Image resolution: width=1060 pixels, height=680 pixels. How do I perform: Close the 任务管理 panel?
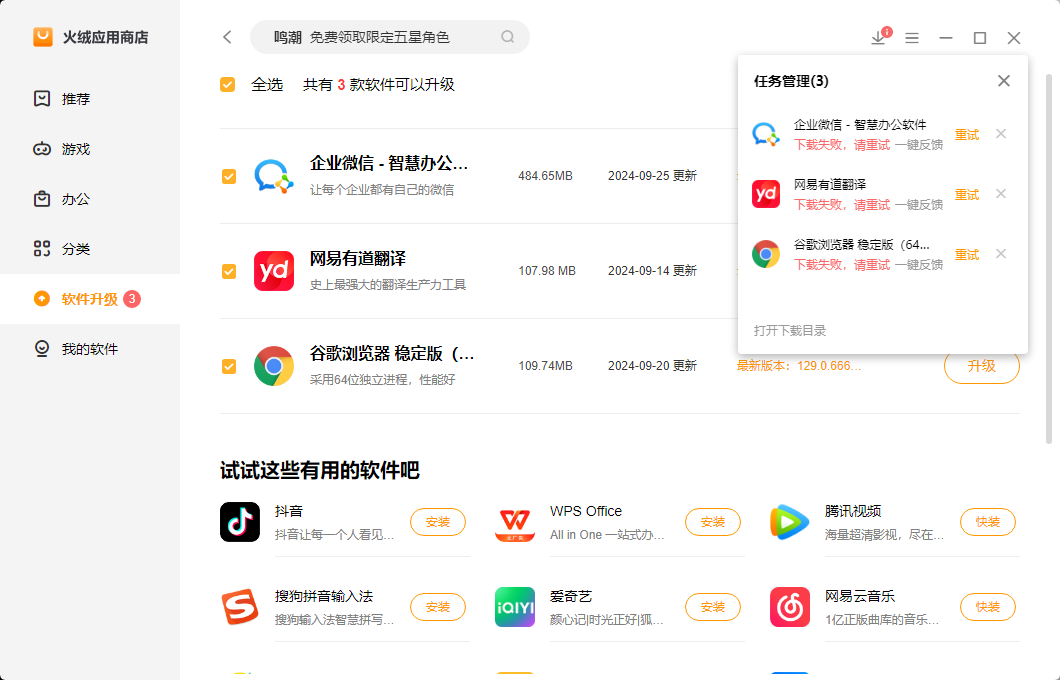click(1004, 81)
